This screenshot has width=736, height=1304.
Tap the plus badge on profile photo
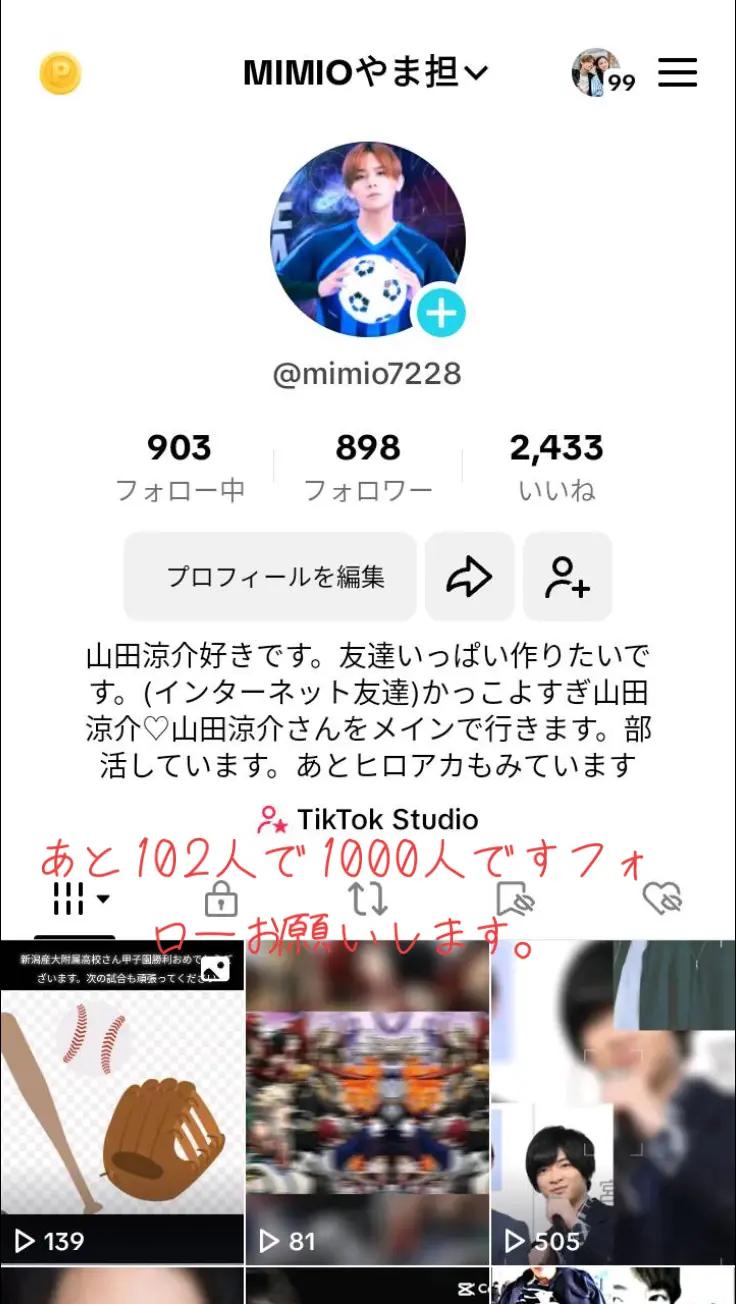(441, 314)
